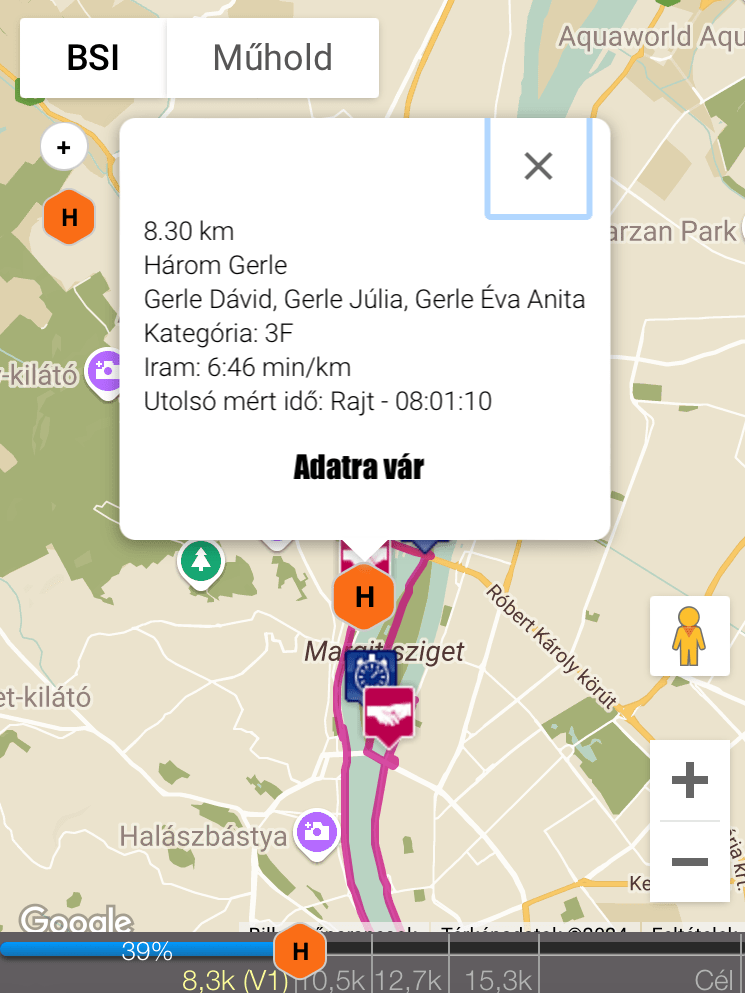Close the Három Gerle info popup
Viewport: 745px width, 993px height.
click(x=538, y=166)
